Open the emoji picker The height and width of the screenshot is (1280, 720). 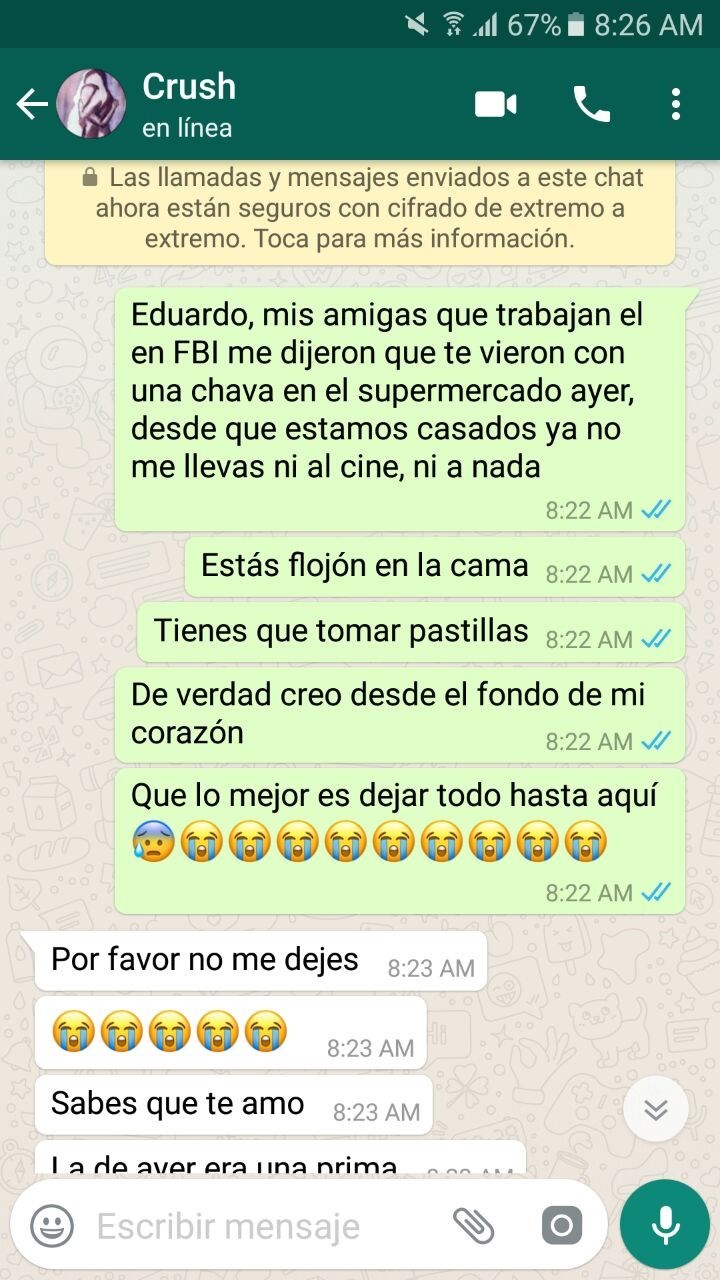[x=52, y=1225]
